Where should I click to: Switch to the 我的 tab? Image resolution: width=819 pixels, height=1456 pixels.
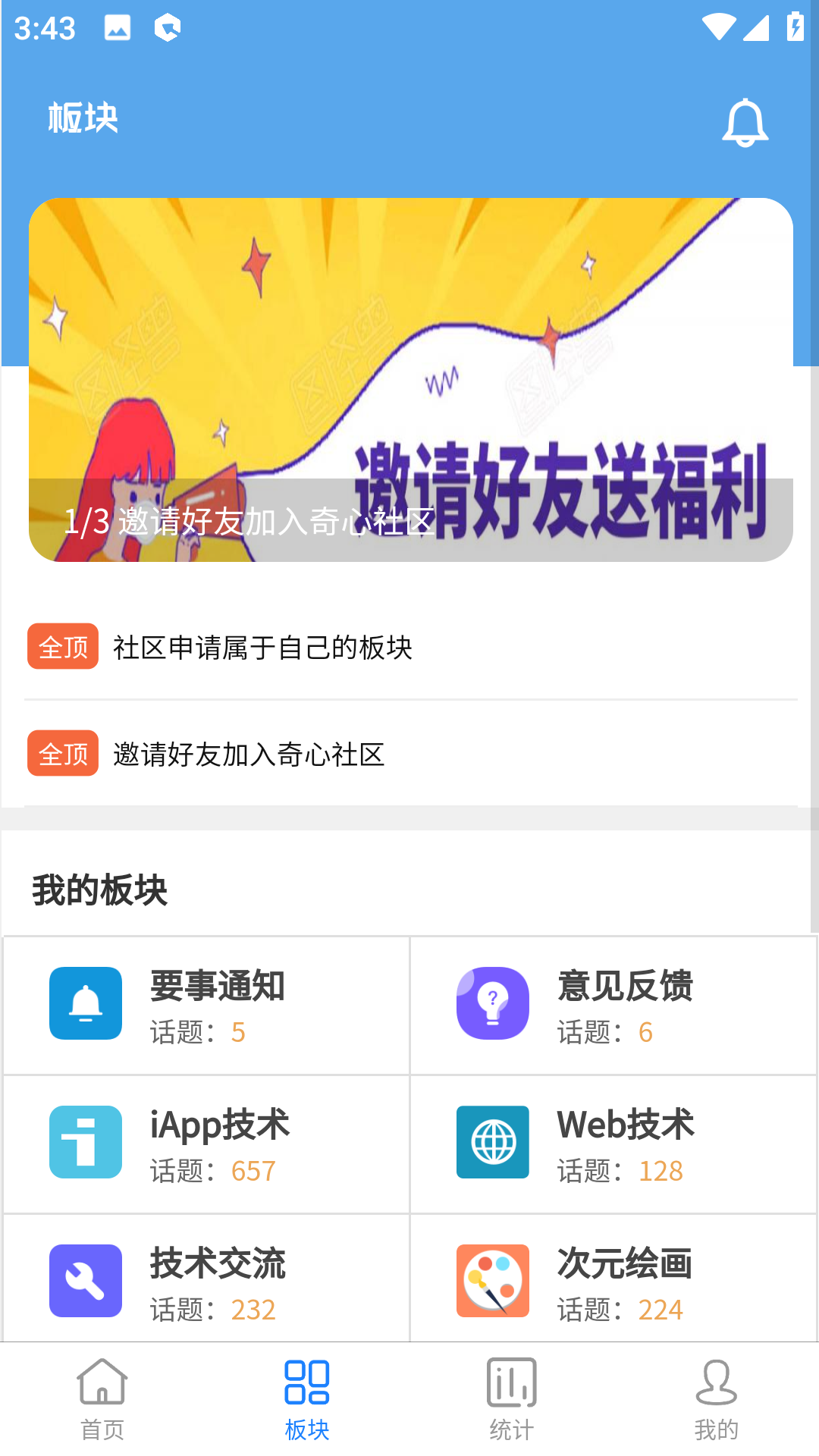click(x=716, y=1399)
